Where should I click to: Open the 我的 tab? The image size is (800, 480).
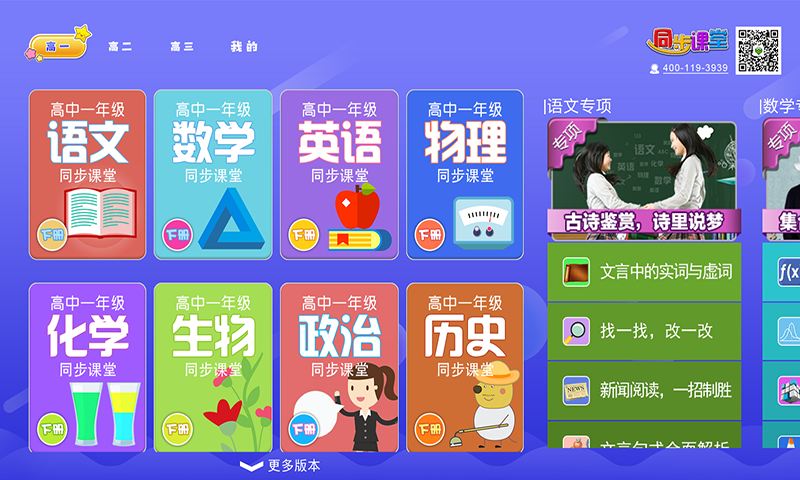(x=243, y=47)
